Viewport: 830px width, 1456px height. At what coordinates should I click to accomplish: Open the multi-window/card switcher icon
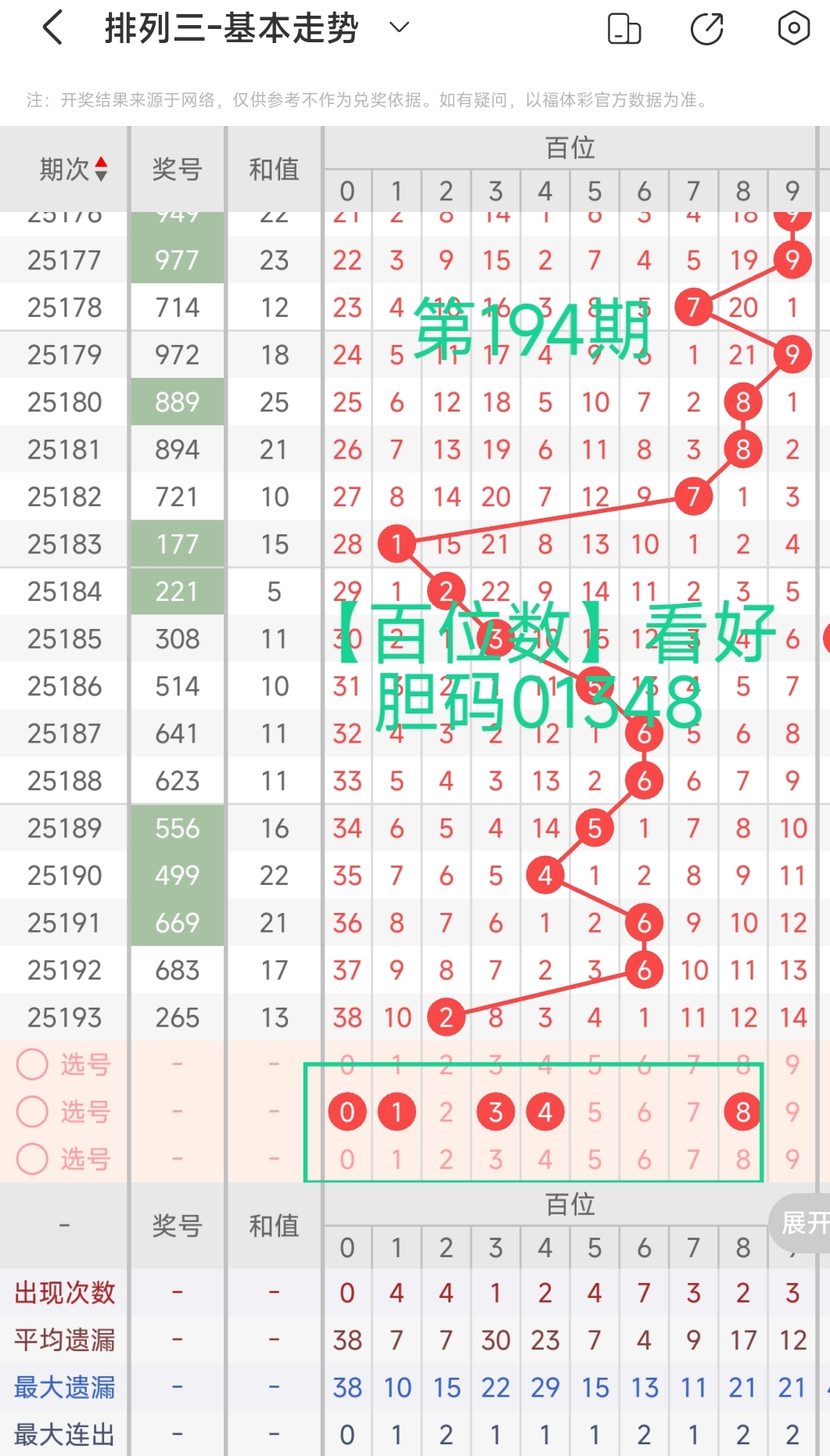624,27
